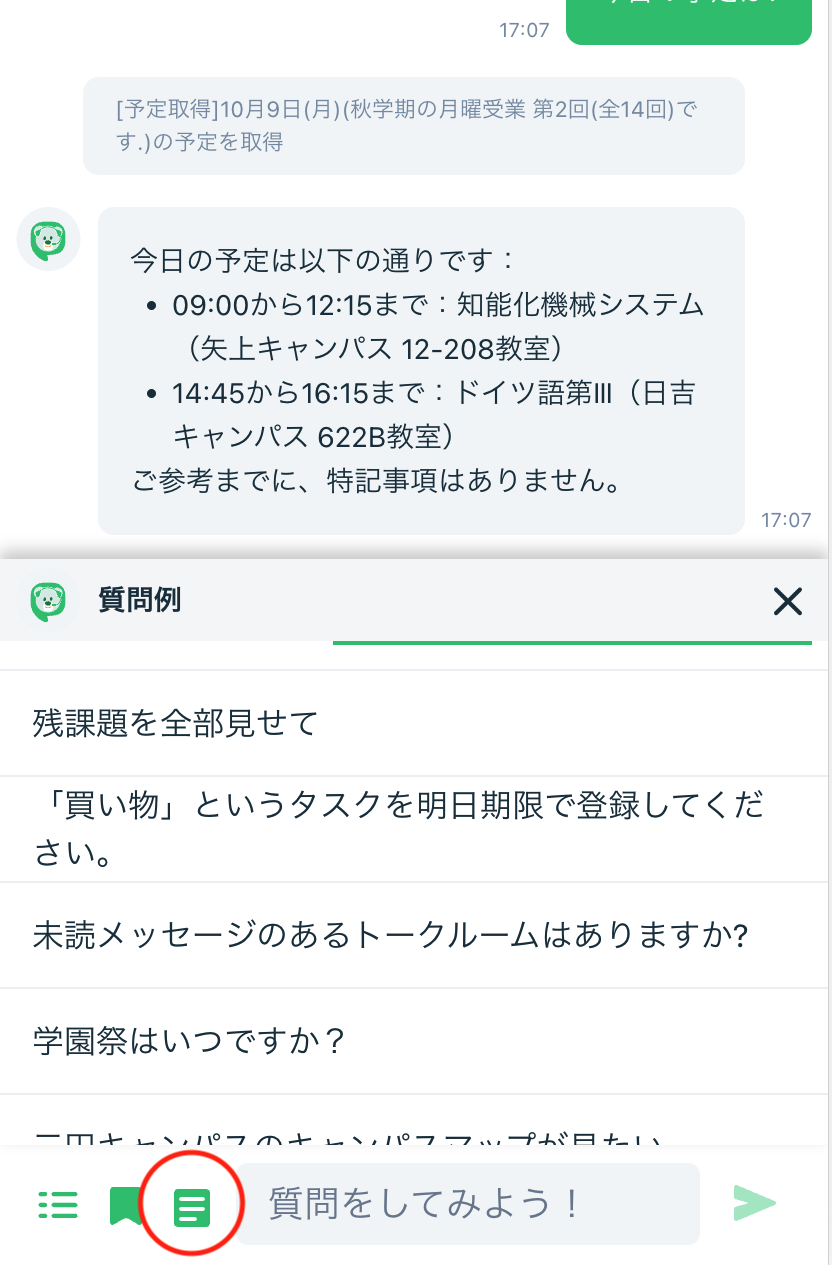Click the 質問をしてみよう input field
This screenshot has height=1265, width=832.
(x=467, y=1205)
